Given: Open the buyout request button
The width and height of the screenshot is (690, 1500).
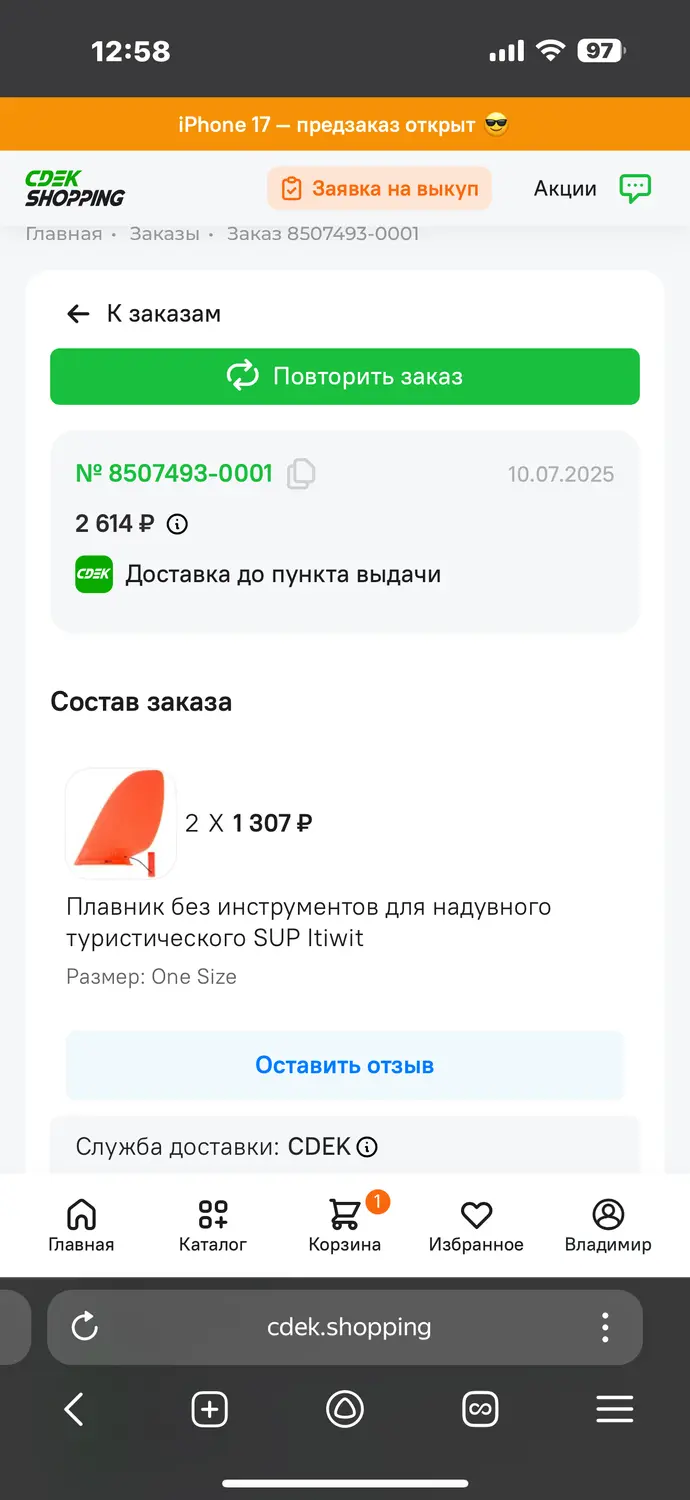Looking at the screenshot, I should (x=380, y=188).
